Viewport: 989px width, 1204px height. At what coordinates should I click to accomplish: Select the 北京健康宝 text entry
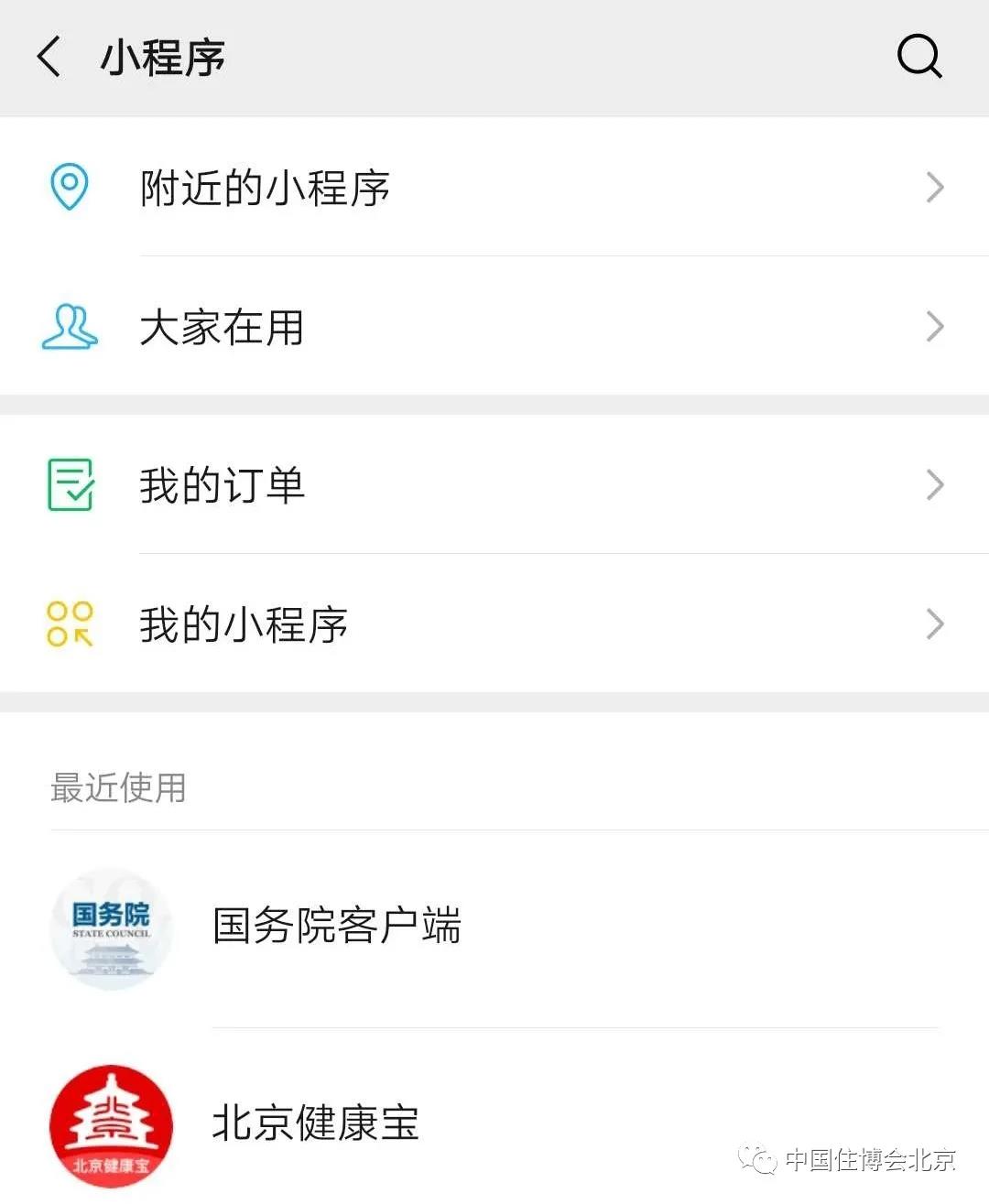tap(315, 1123)
